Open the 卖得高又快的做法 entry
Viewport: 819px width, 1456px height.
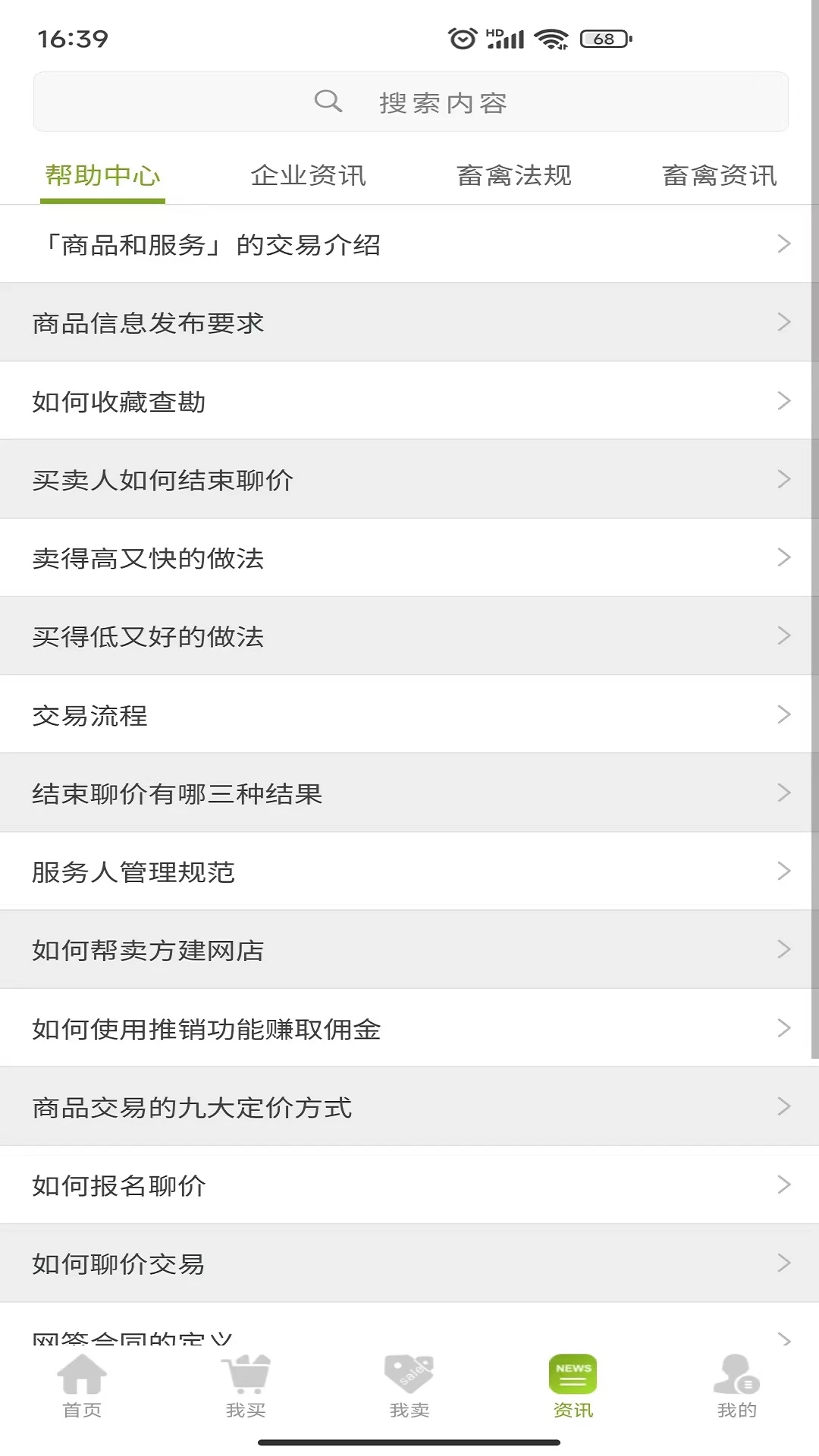coord(149,557)
